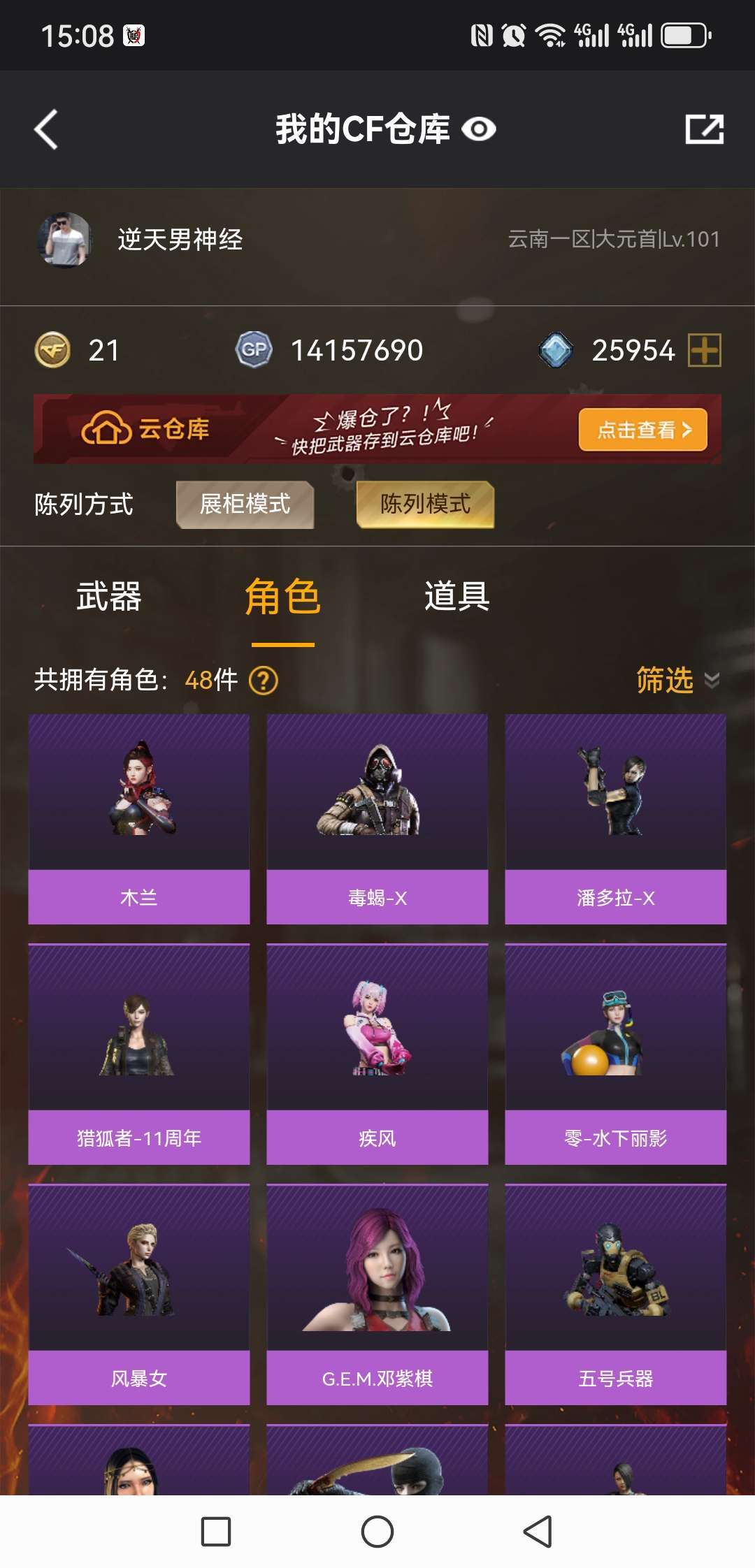Open the 潘多拉-X character card
755x1568 pixels.
pyautogui.click(x=616, y=819)
